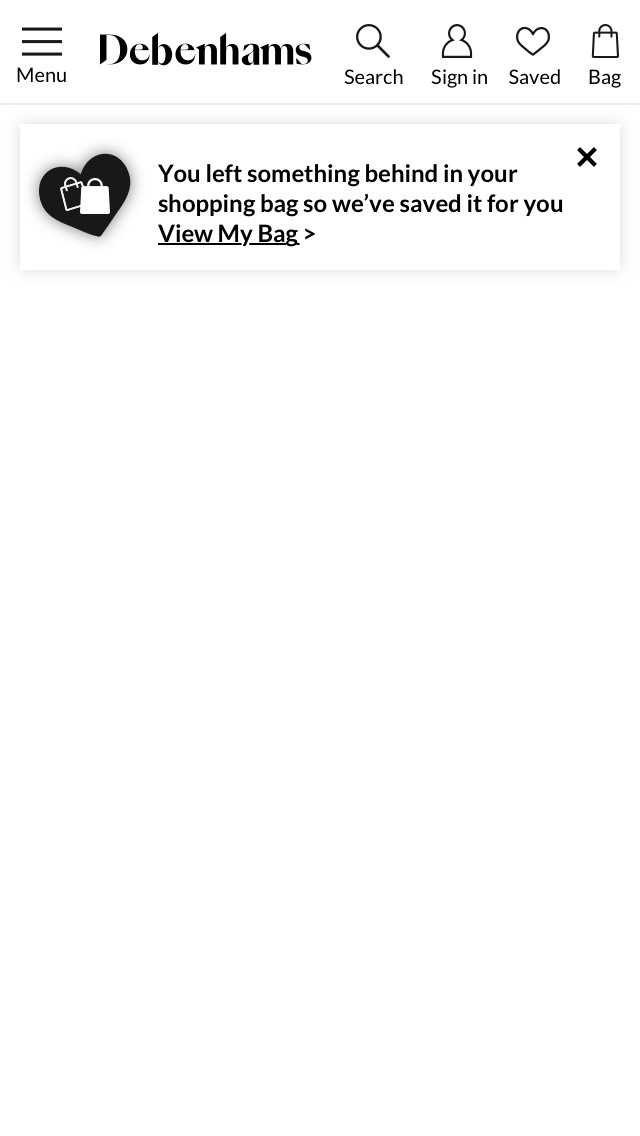The width and height of the screenshot is (640, 1136).
Task: Follow the View My Bag link
Action: 228,233
